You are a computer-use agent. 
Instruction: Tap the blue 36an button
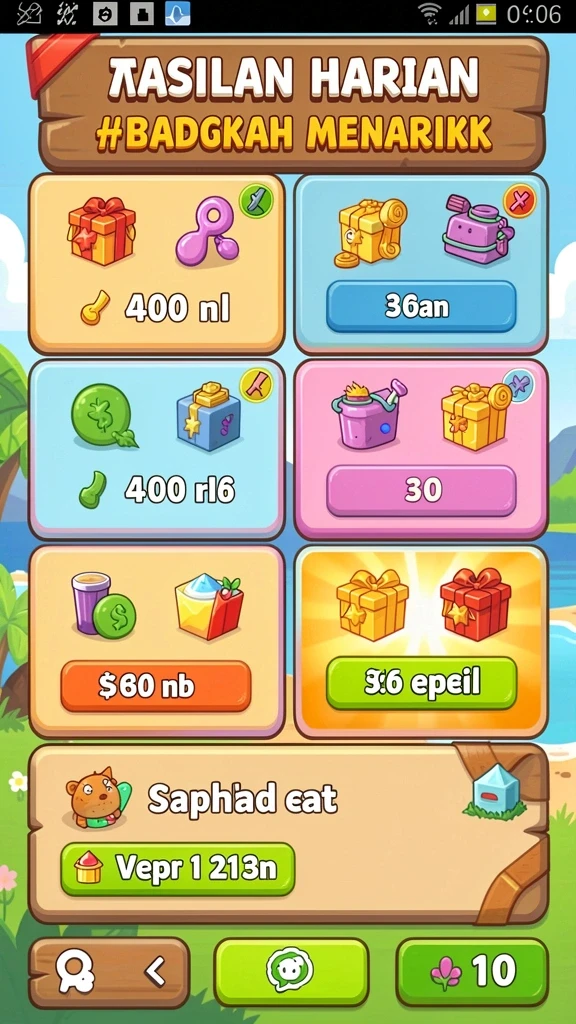pos(421,306)
